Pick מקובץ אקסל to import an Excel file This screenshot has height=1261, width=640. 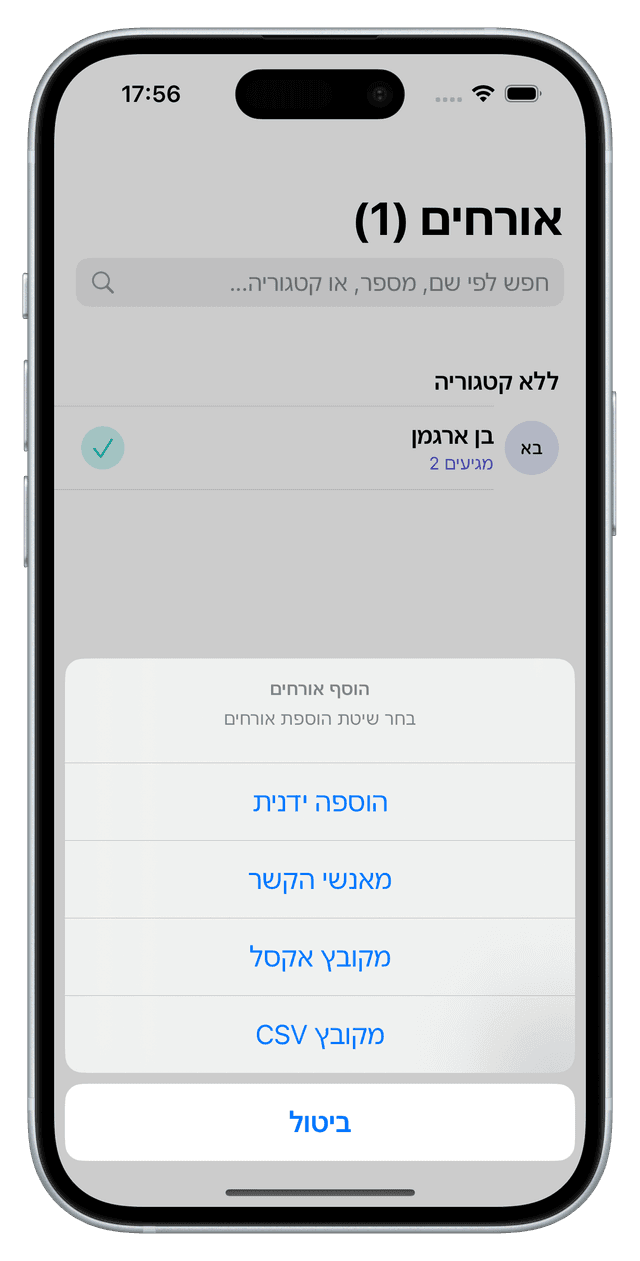320,957
